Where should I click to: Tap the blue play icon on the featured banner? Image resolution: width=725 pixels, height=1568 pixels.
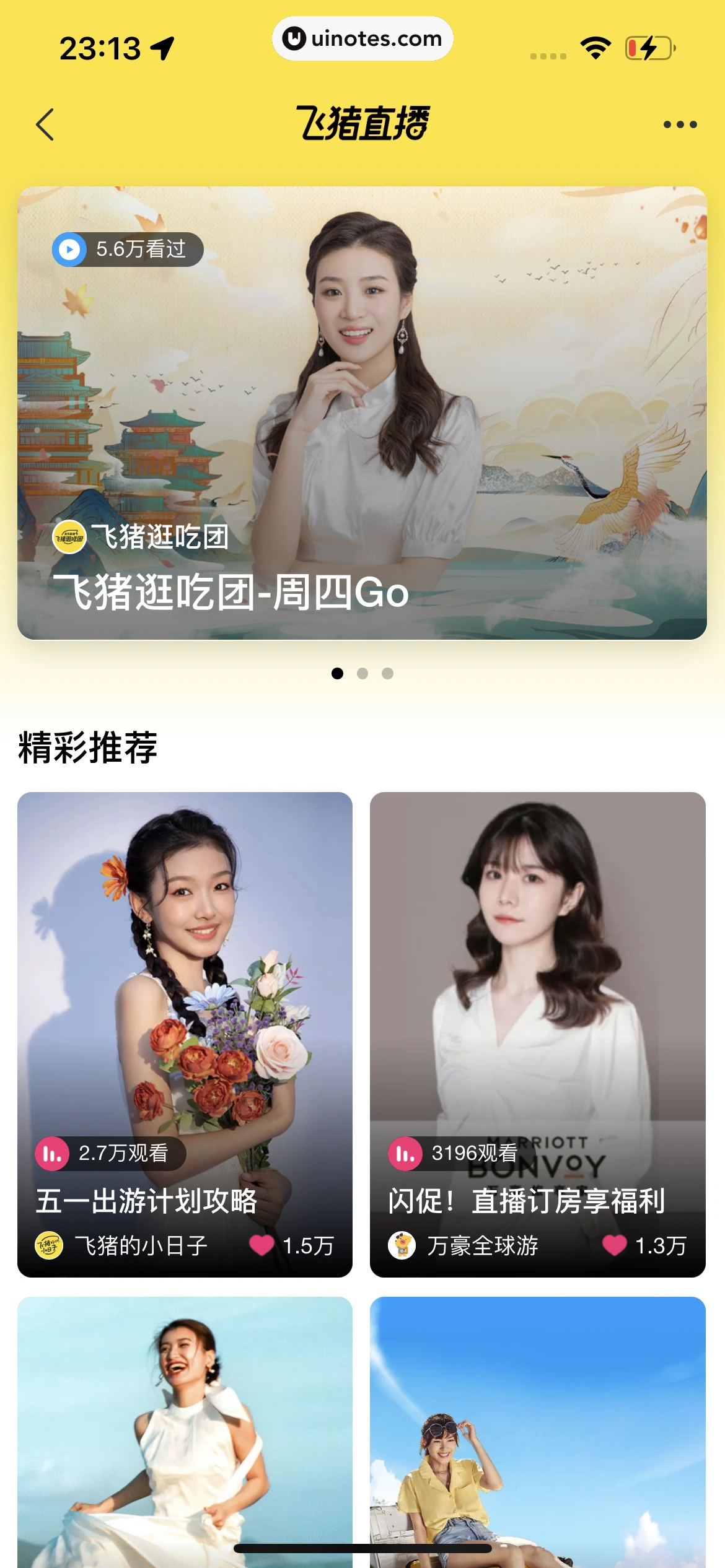(70, 250)
